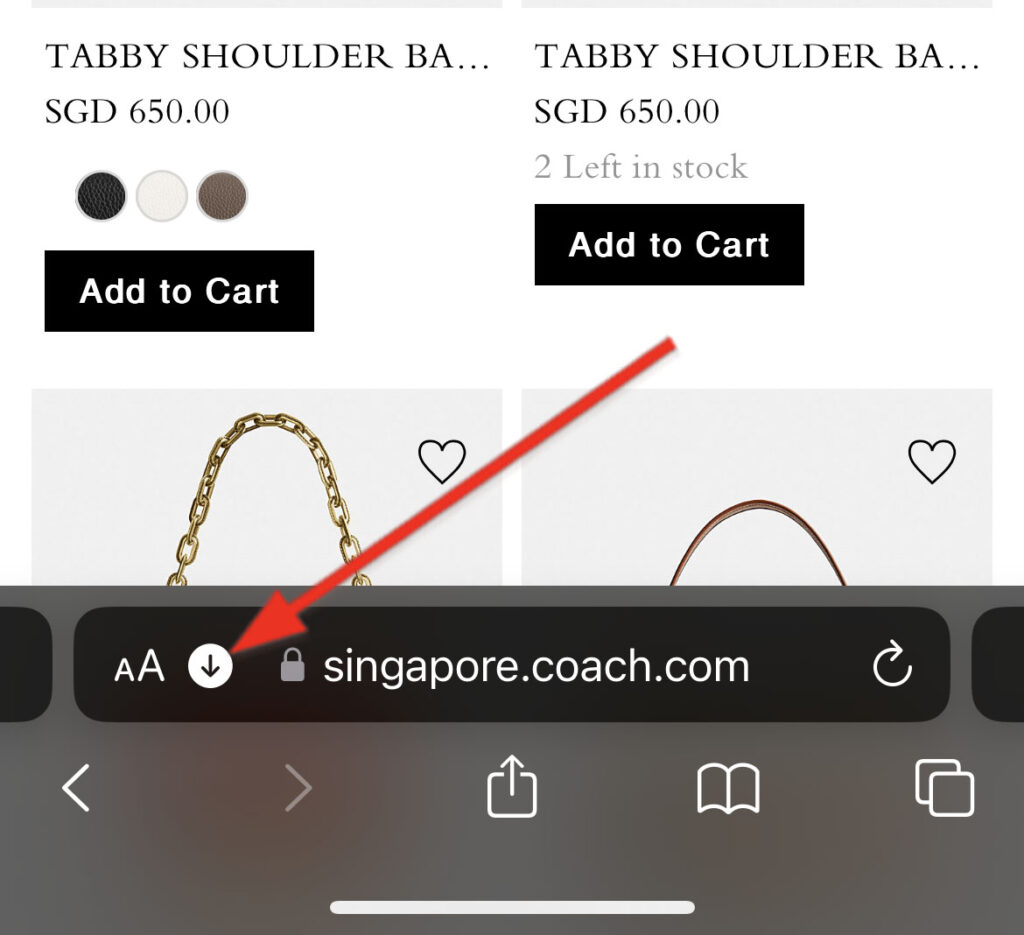1024x935 pixels.
Task: Open Safari bookmarks
Action: click(x=728, y=789)
